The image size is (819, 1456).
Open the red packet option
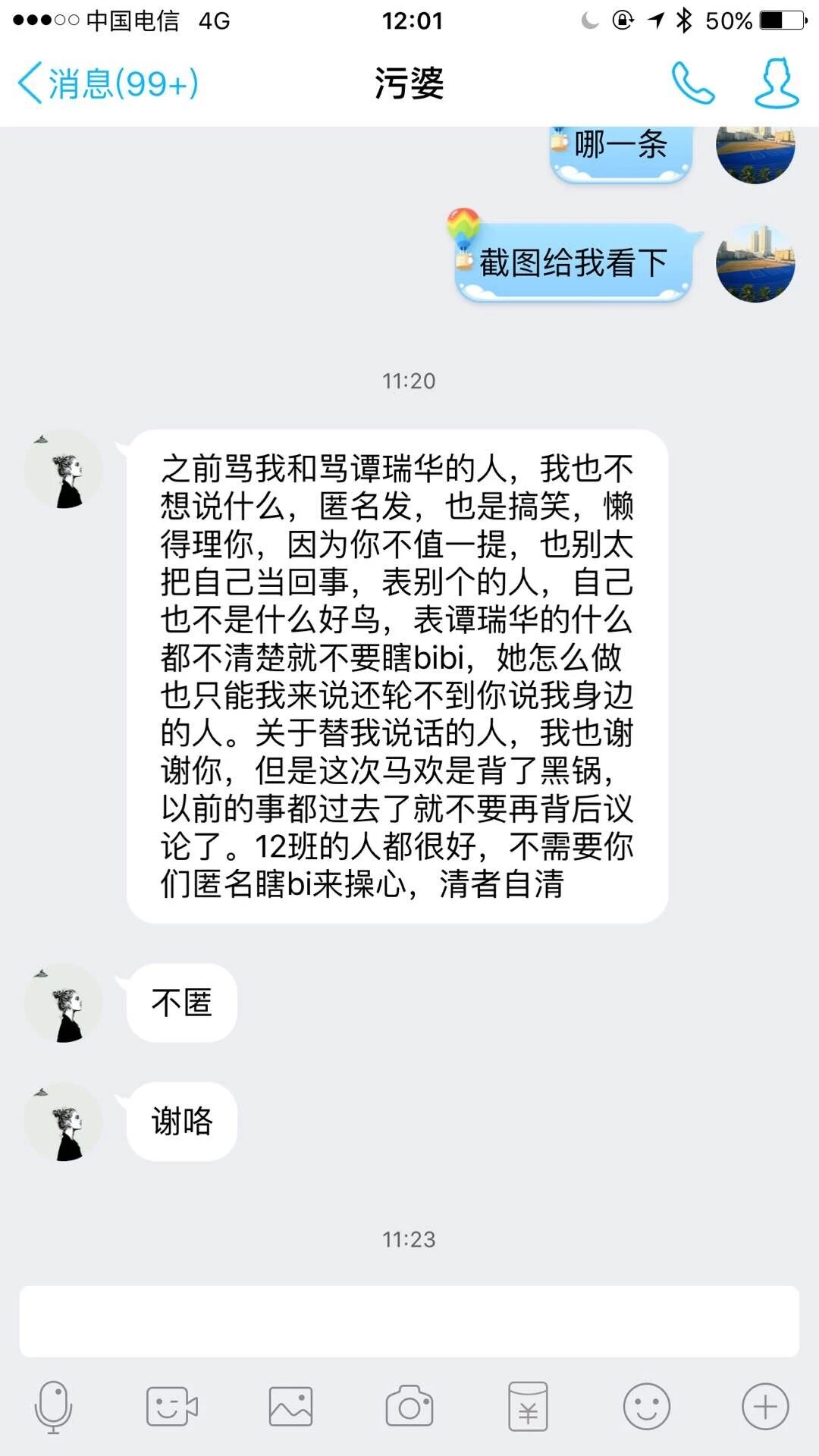click(x=528, y=1407)
